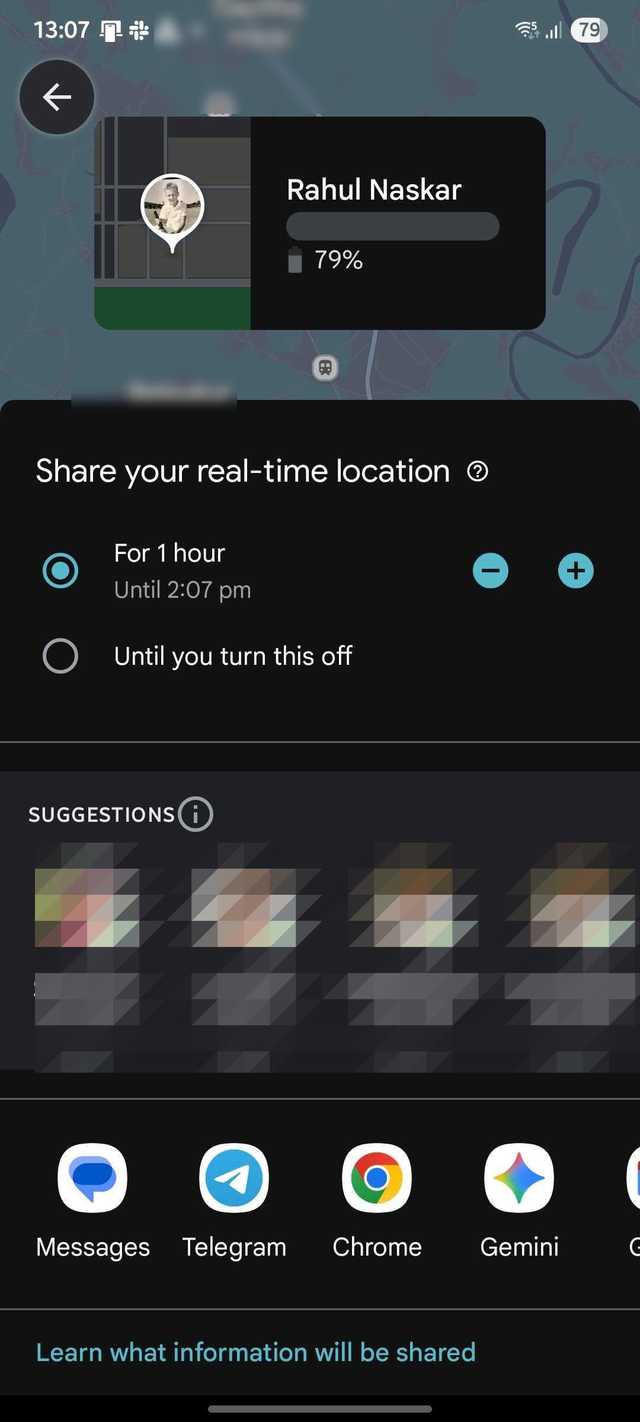Open Rahul Naskar's location card
The height and width of the screenshot is (1422, 640).
320,223
